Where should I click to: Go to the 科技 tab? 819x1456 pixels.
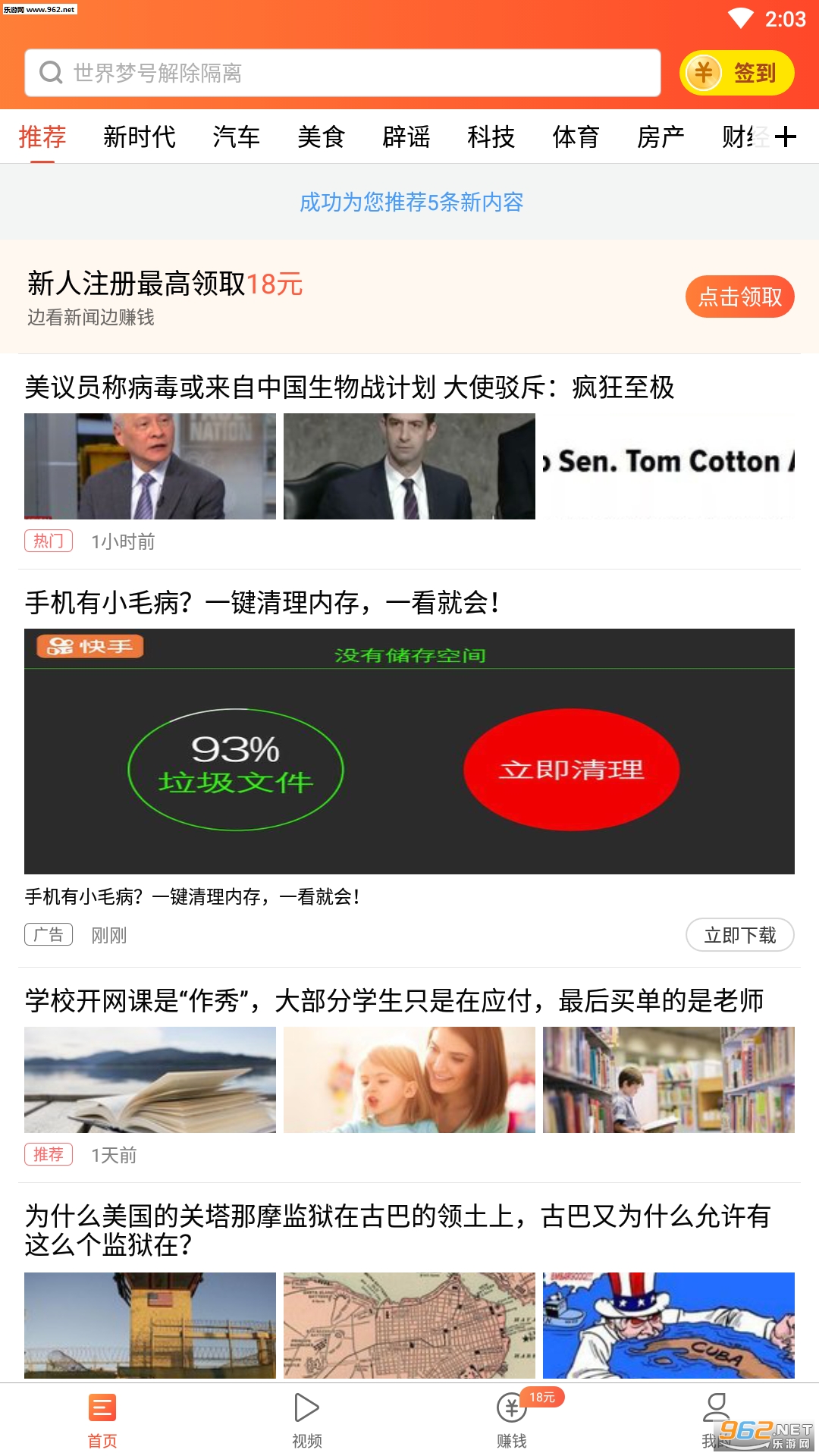pyautogui.click(x=491, y=137)
